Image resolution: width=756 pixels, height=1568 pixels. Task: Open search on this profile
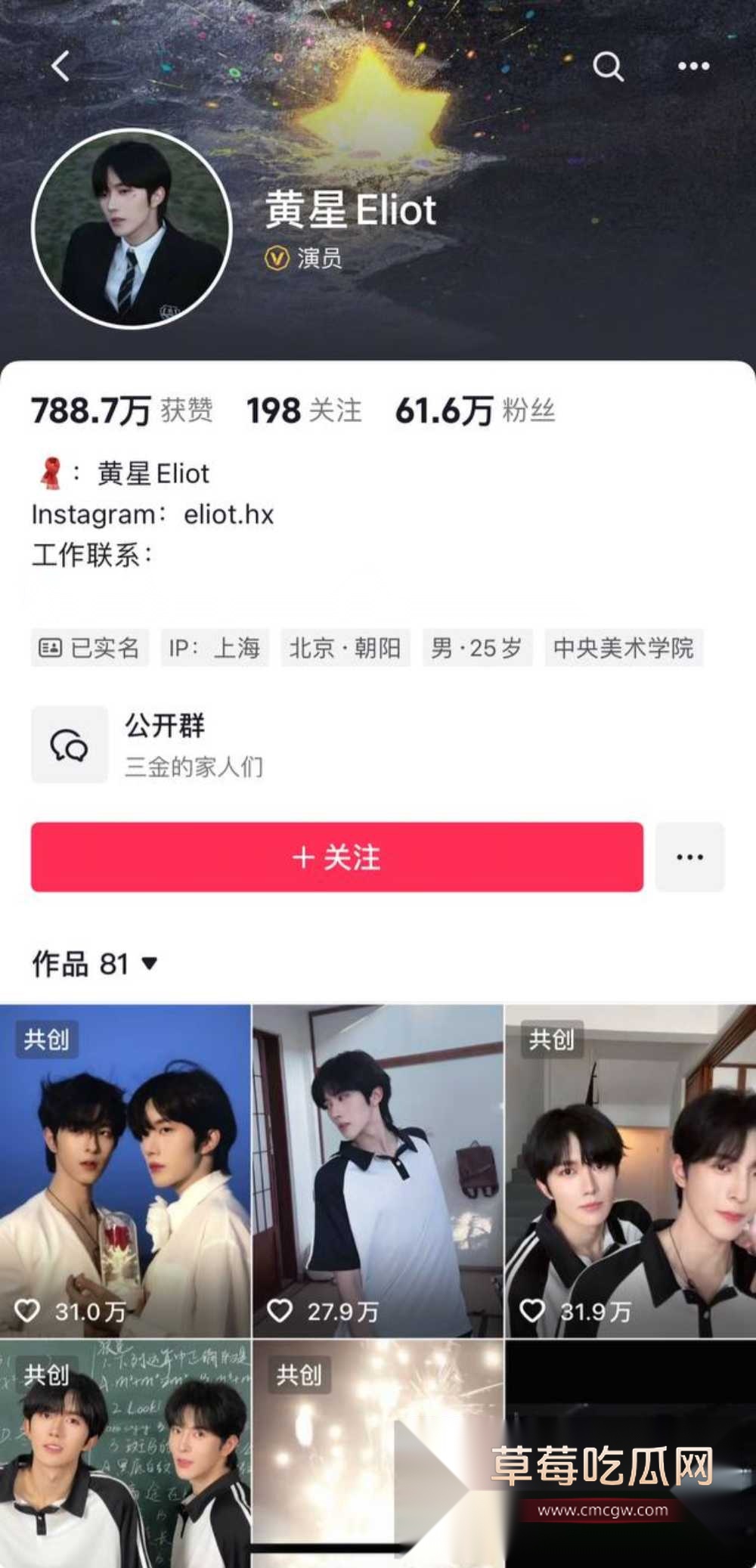[x=608, y=67]
